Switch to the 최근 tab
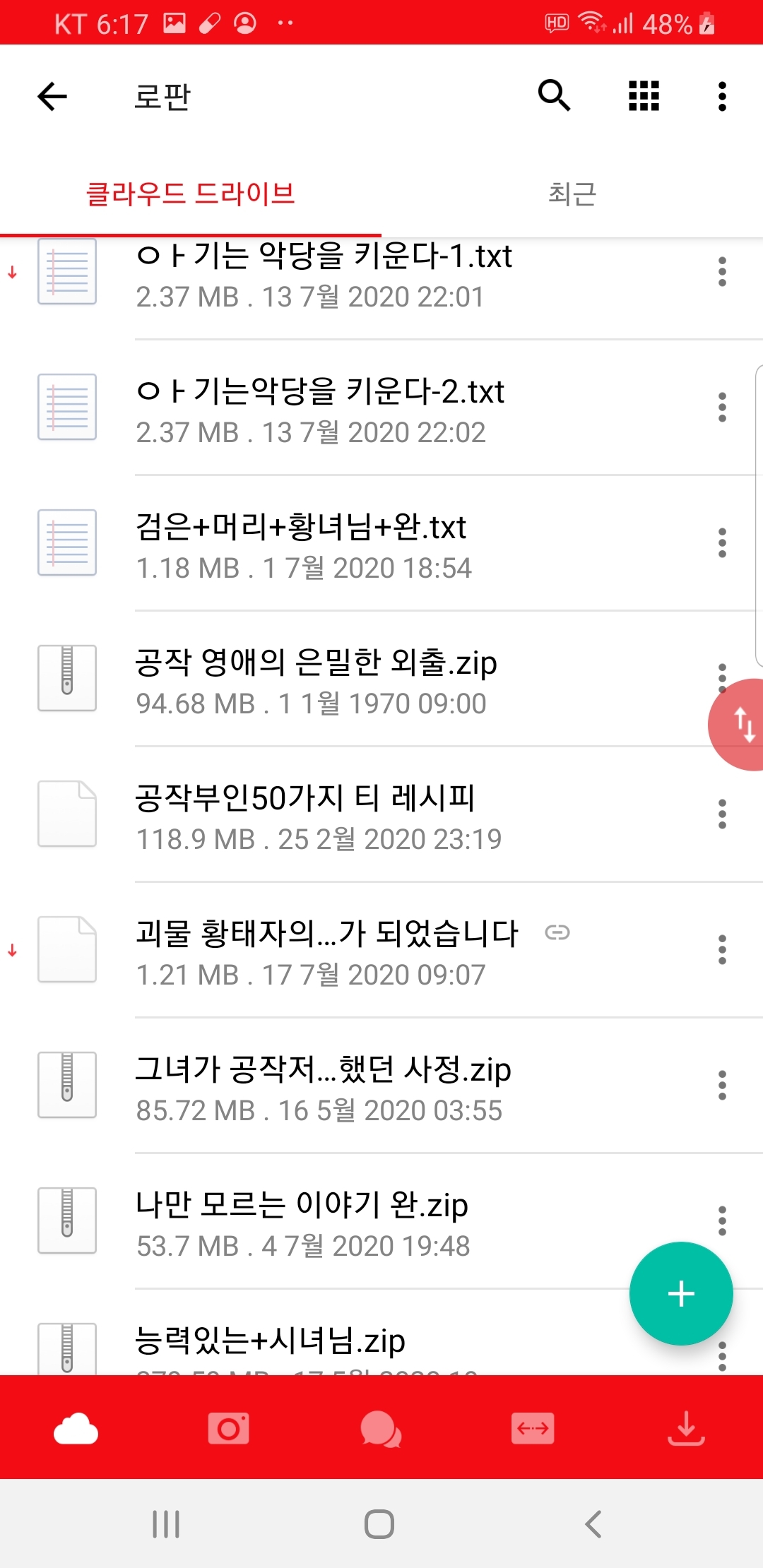 [572, 194]
